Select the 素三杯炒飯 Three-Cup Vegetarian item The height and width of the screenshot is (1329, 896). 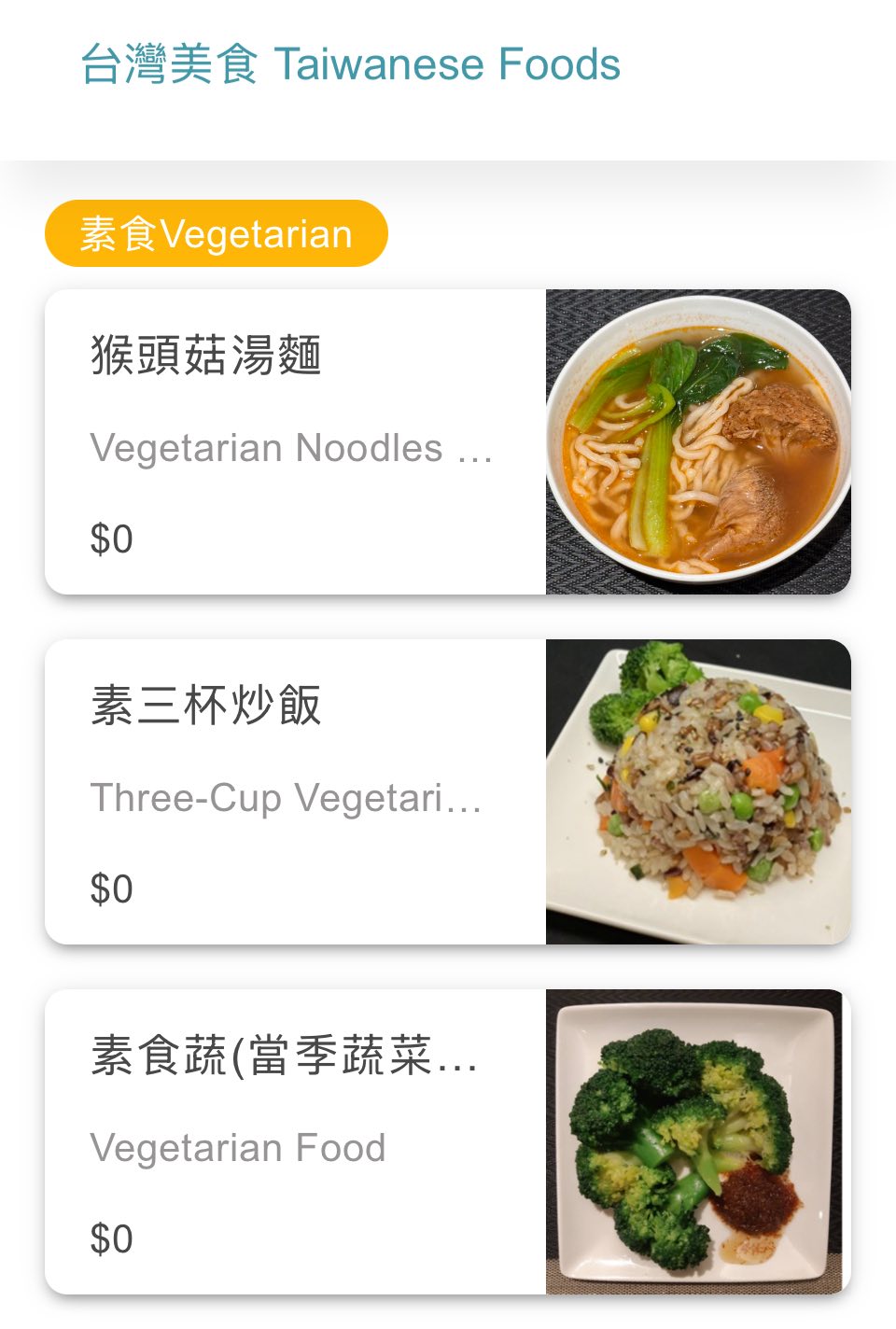[x=447, y=791]
